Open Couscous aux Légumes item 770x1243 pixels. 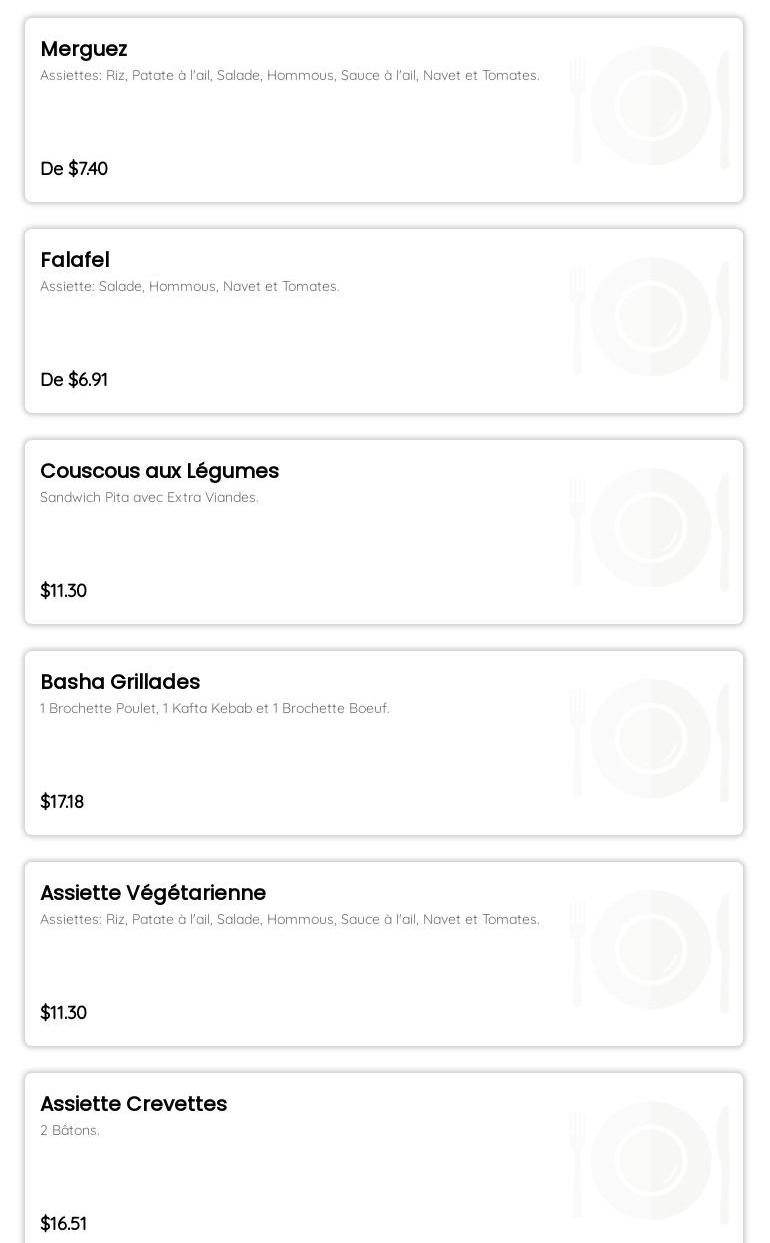point(384,532)
